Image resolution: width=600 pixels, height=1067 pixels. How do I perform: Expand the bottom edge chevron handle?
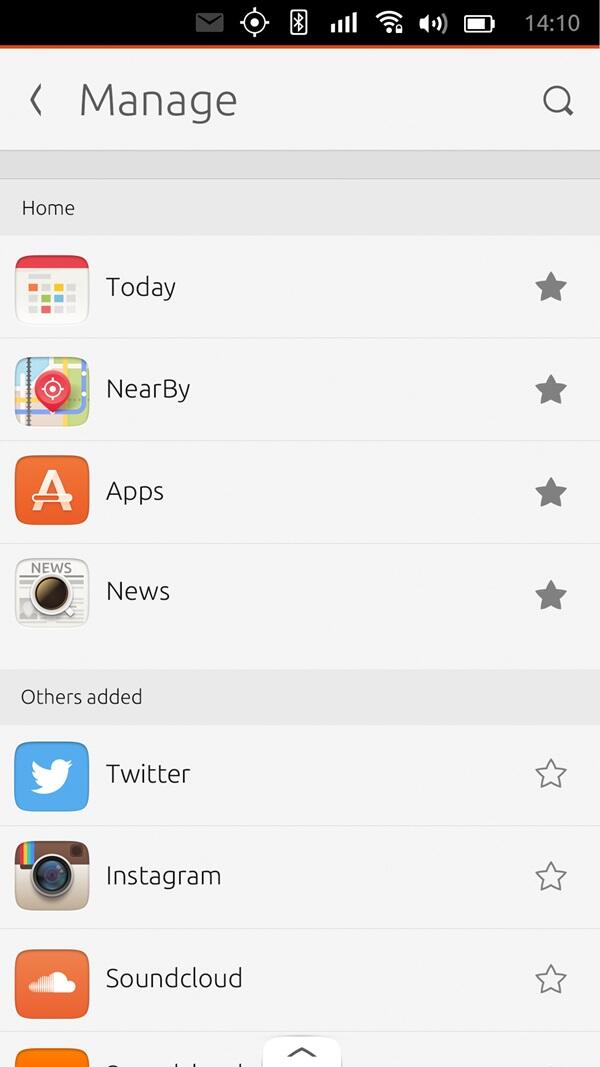coord(302,1052)
